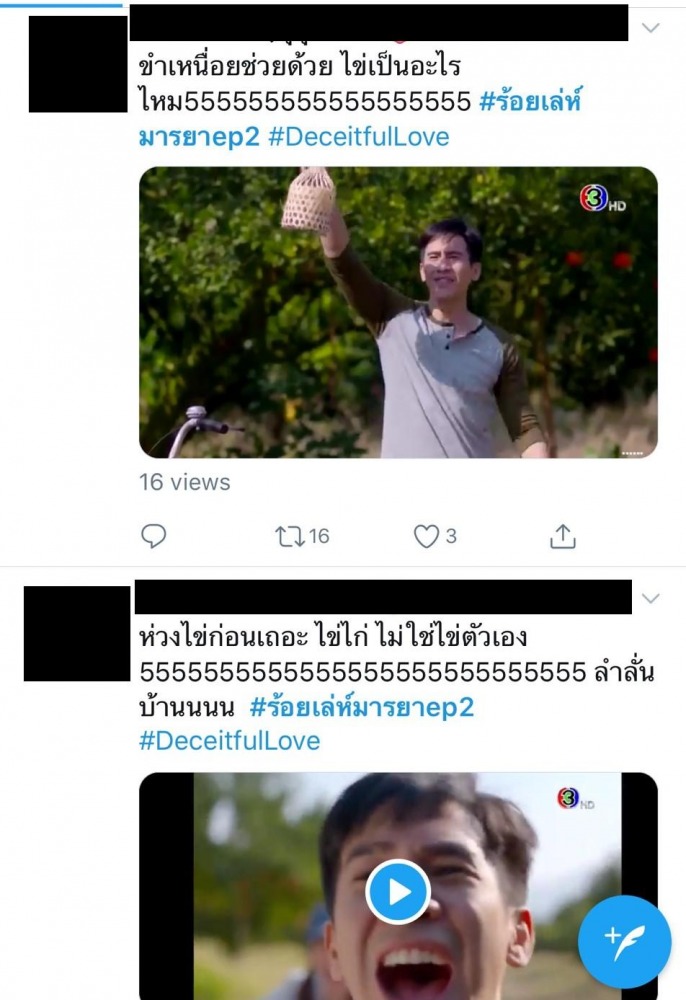Screen dimensions: 686x1000
Task: Expand options chevron on second tweet
Action: 650,599
